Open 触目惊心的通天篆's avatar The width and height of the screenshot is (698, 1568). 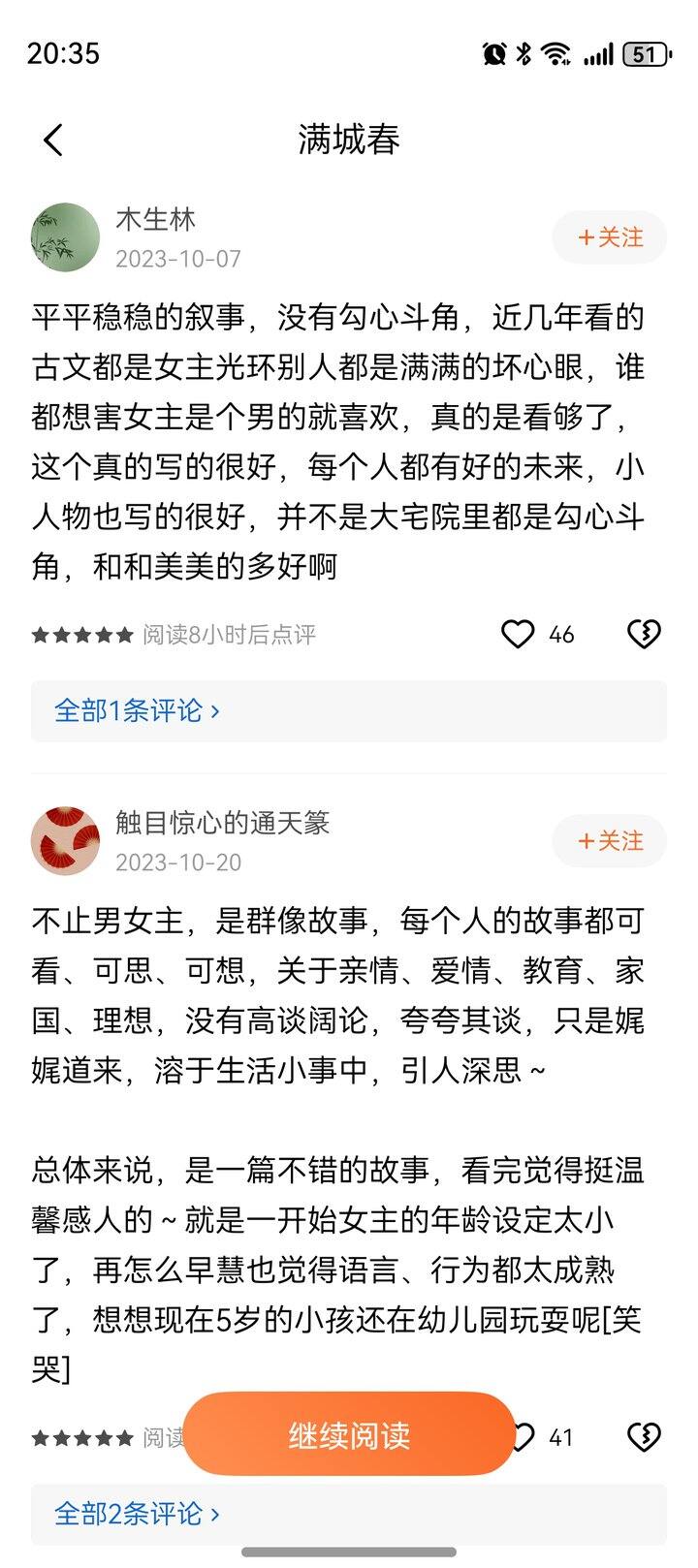(x=65, y=840)
